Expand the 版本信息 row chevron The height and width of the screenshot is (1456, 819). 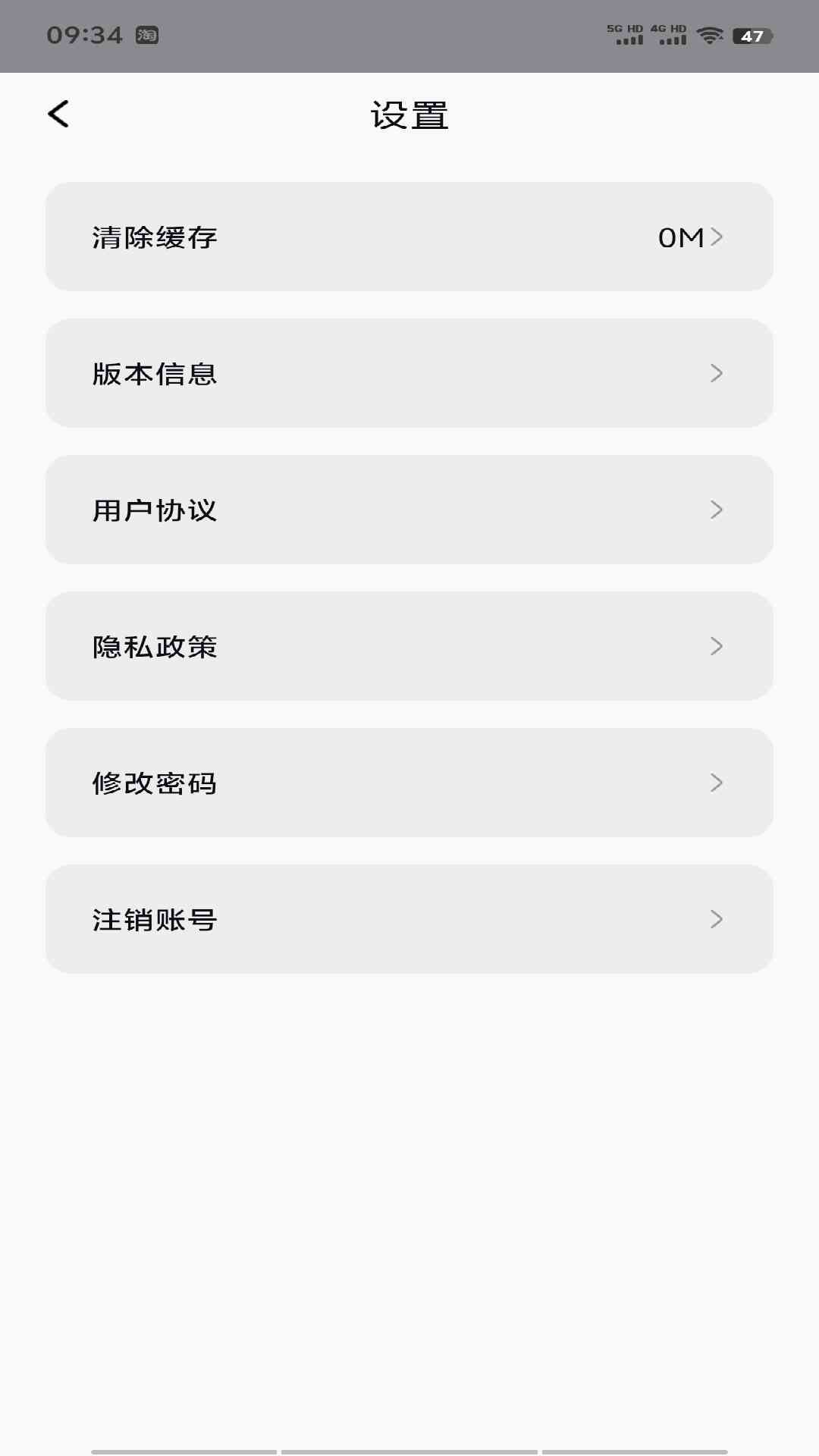(717, 373)
